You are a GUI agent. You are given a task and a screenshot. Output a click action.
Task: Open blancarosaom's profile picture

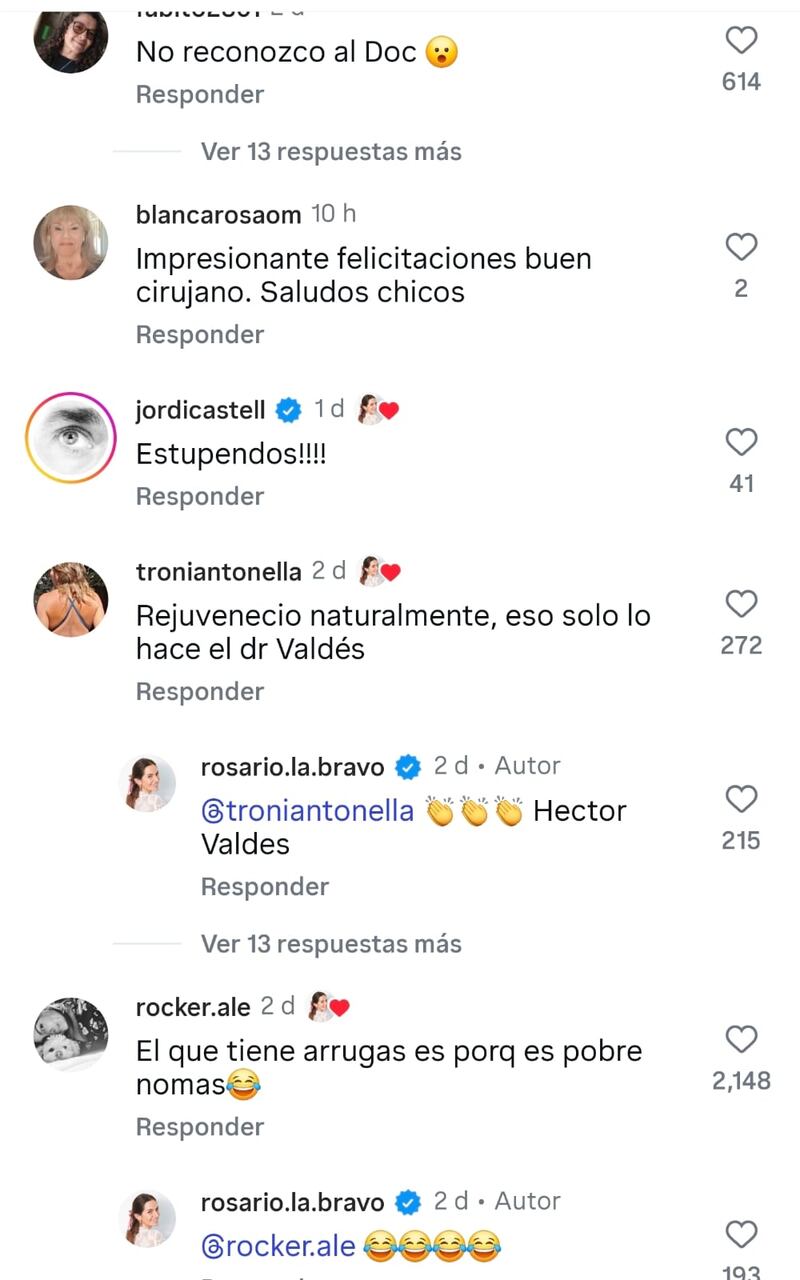[x=70, y=241]
